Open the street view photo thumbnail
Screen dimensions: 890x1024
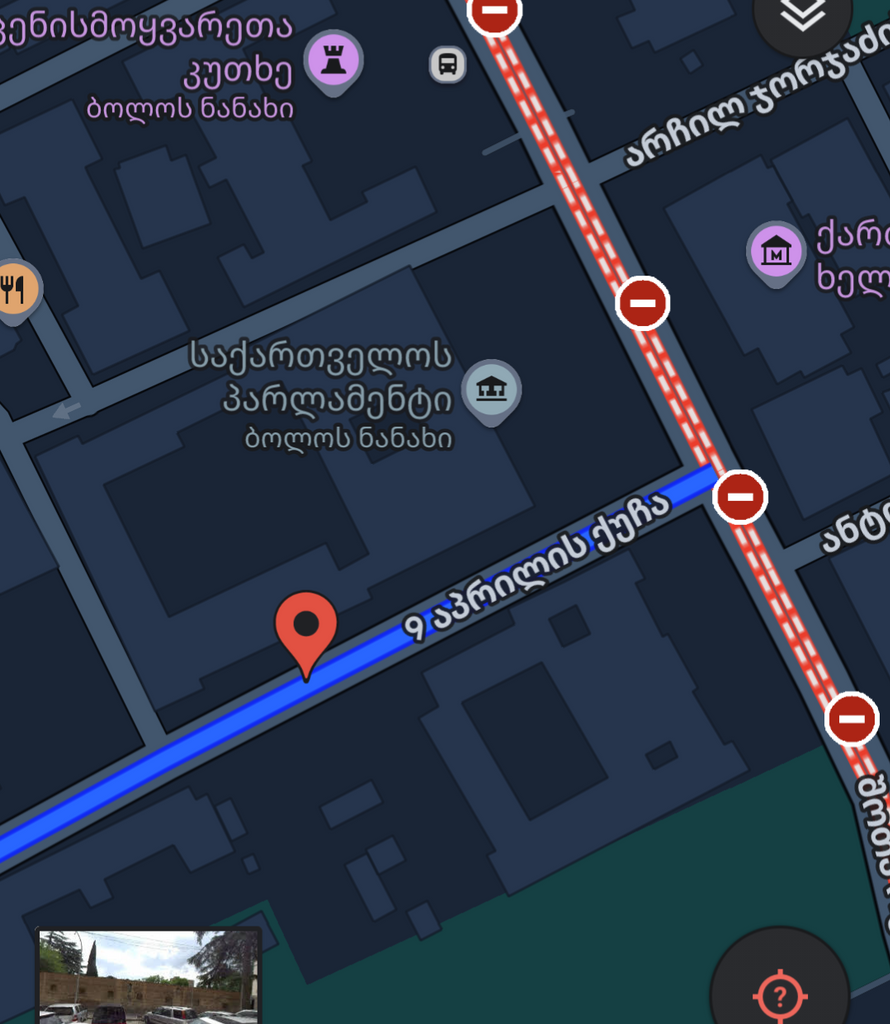point(148,978)
